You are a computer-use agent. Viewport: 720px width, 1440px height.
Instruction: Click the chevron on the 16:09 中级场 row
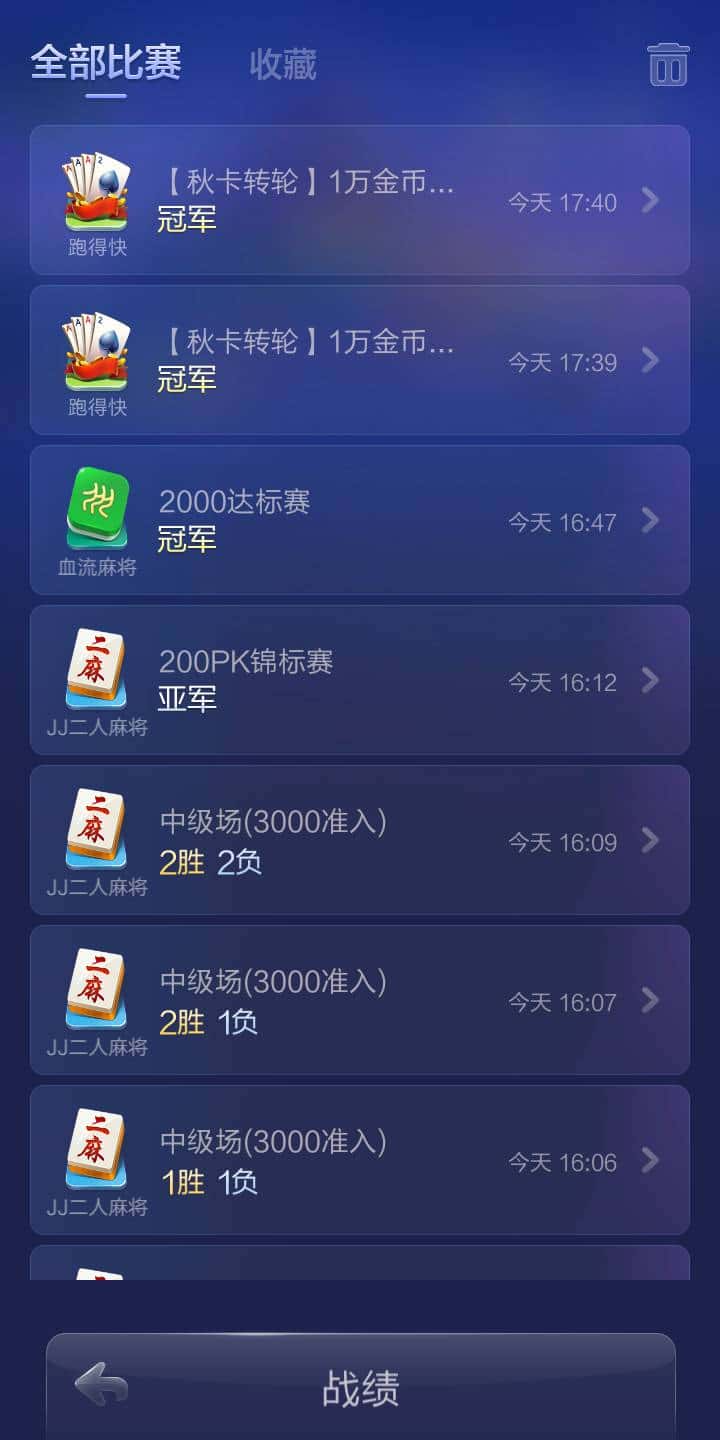651,842
